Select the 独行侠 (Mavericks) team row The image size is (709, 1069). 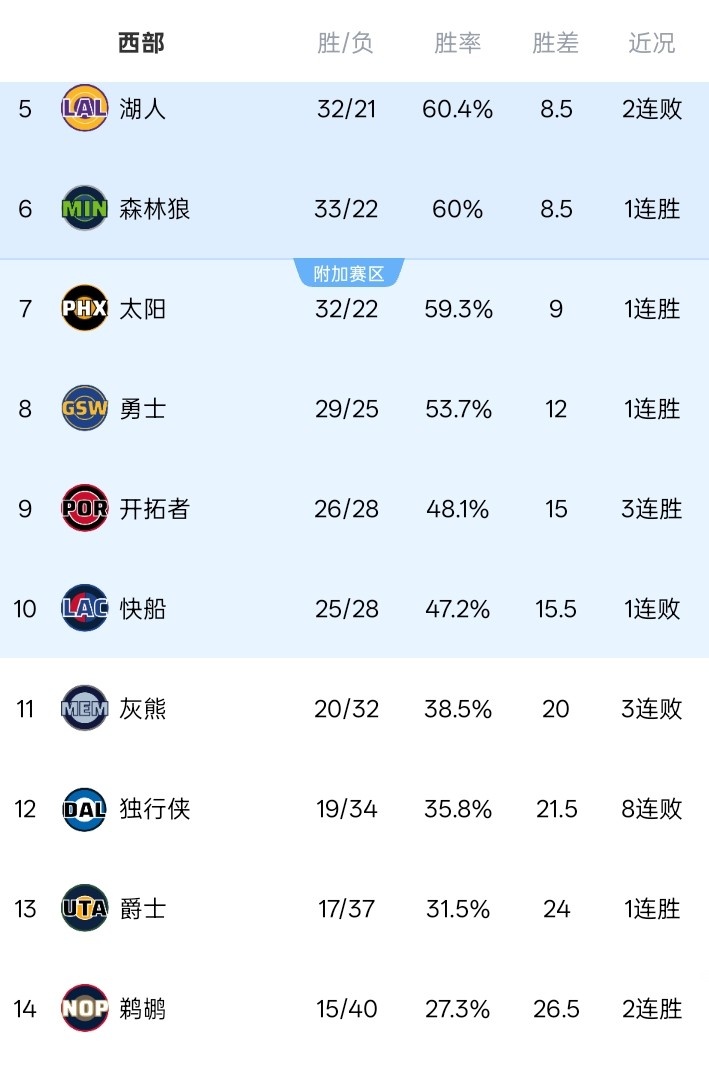(154, 809)
